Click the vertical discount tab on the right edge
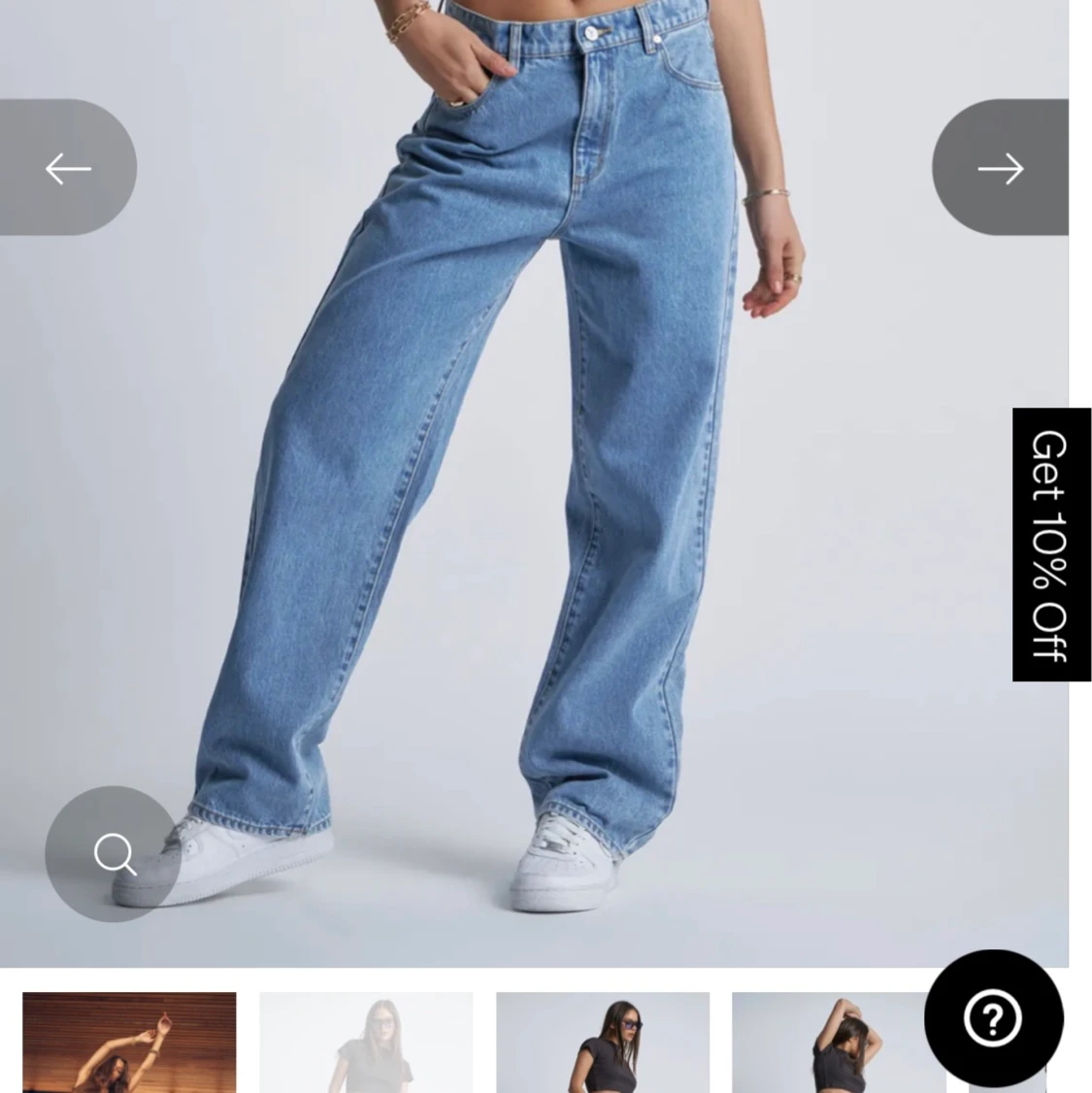 1051,546
